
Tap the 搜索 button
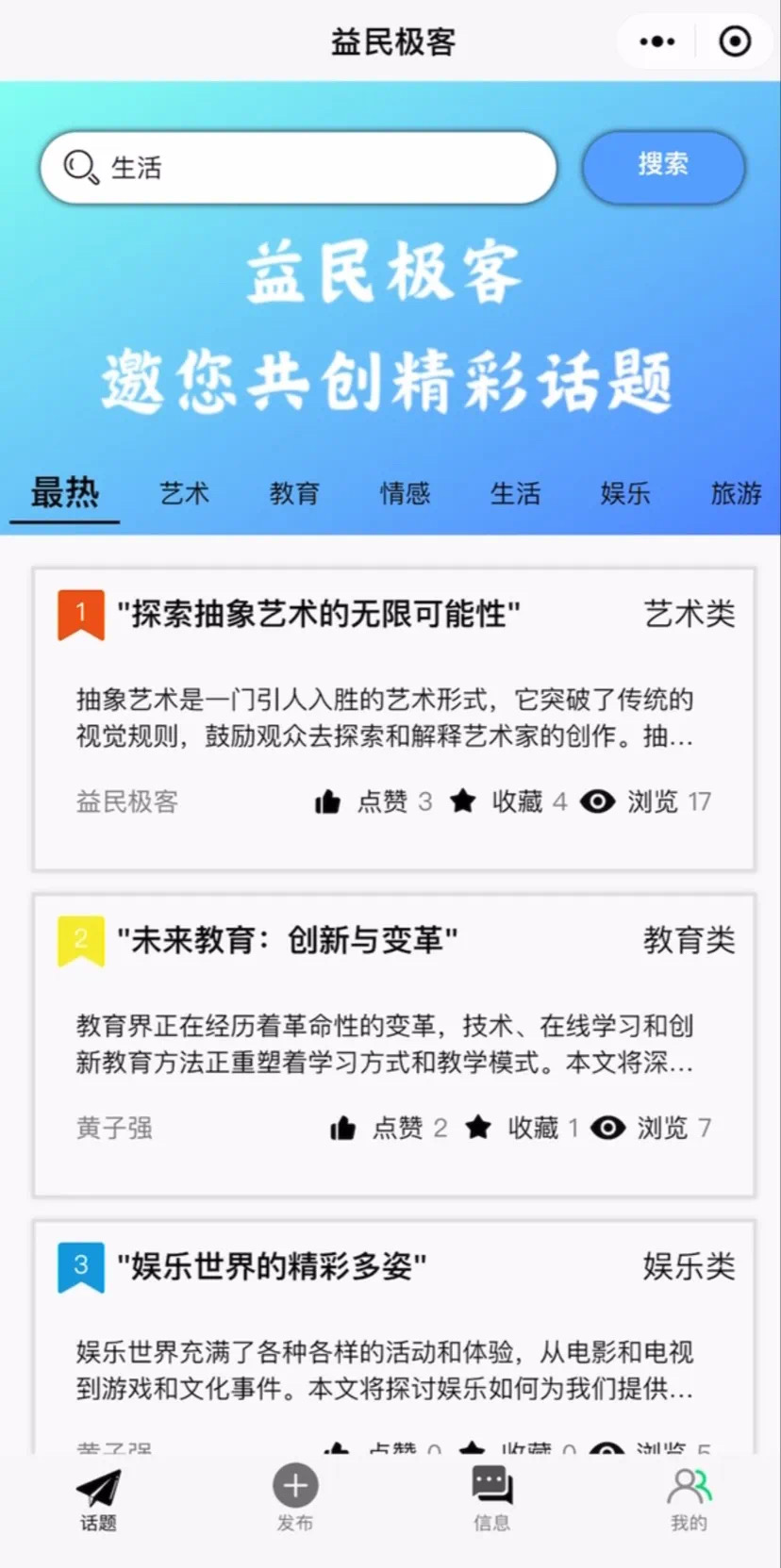click(x=663, y=166)
